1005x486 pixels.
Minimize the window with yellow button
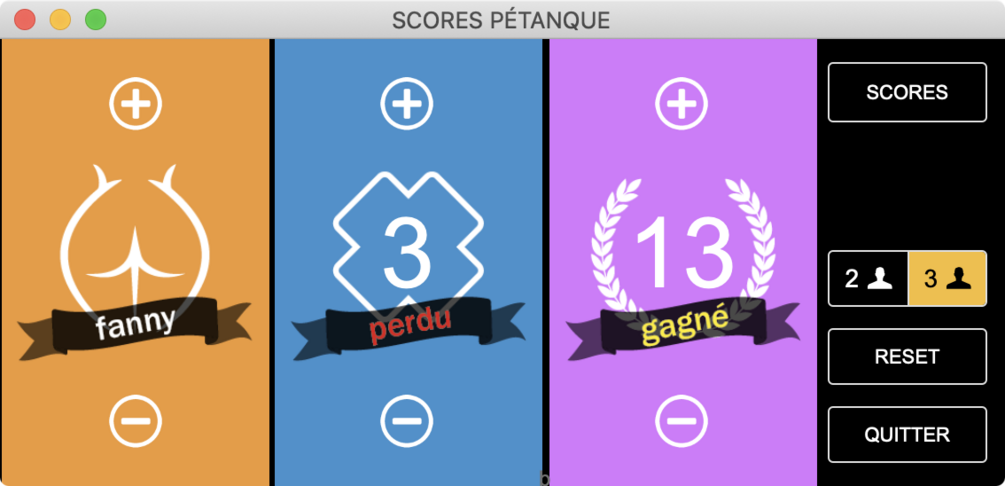[x=60, y=19]
